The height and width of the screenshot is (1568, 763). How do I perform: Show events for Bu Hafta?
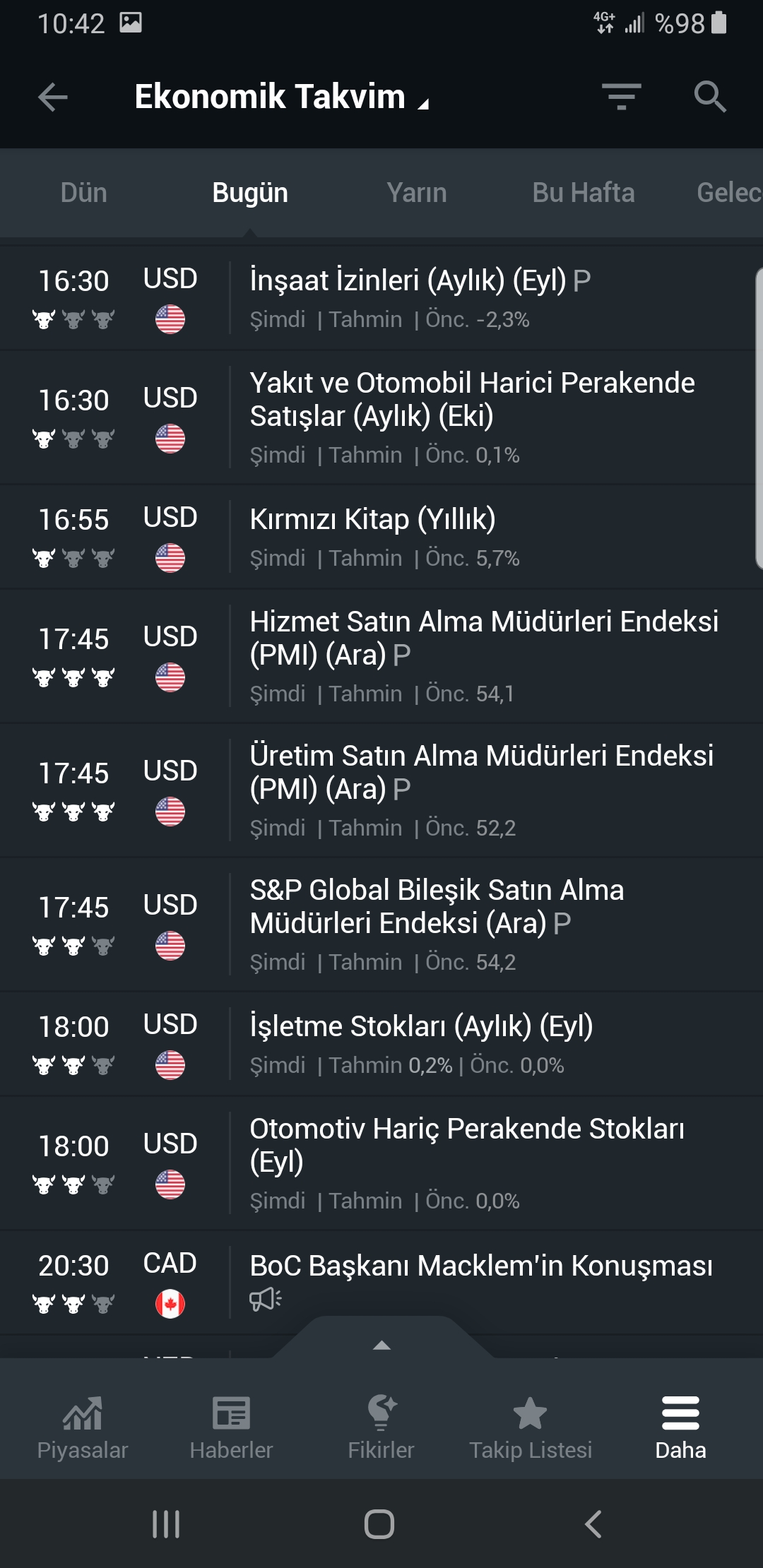pos(583,193)
